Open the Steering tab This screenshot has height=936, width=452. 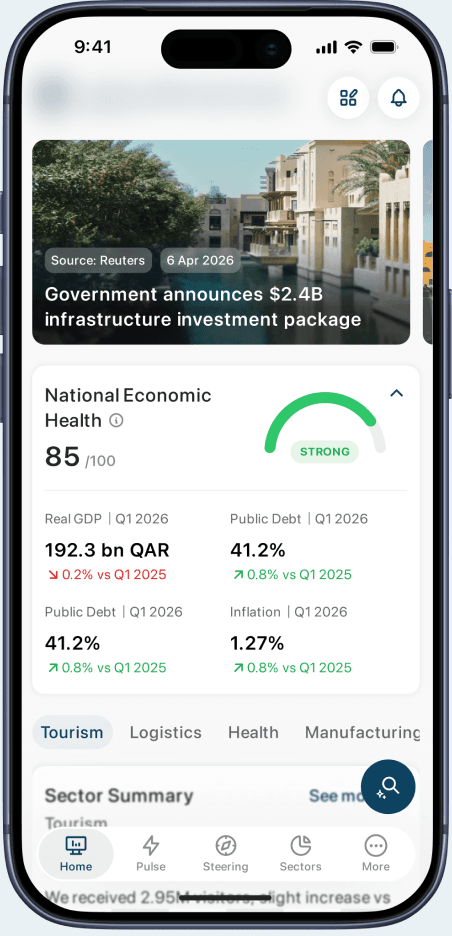pos(226,854)
